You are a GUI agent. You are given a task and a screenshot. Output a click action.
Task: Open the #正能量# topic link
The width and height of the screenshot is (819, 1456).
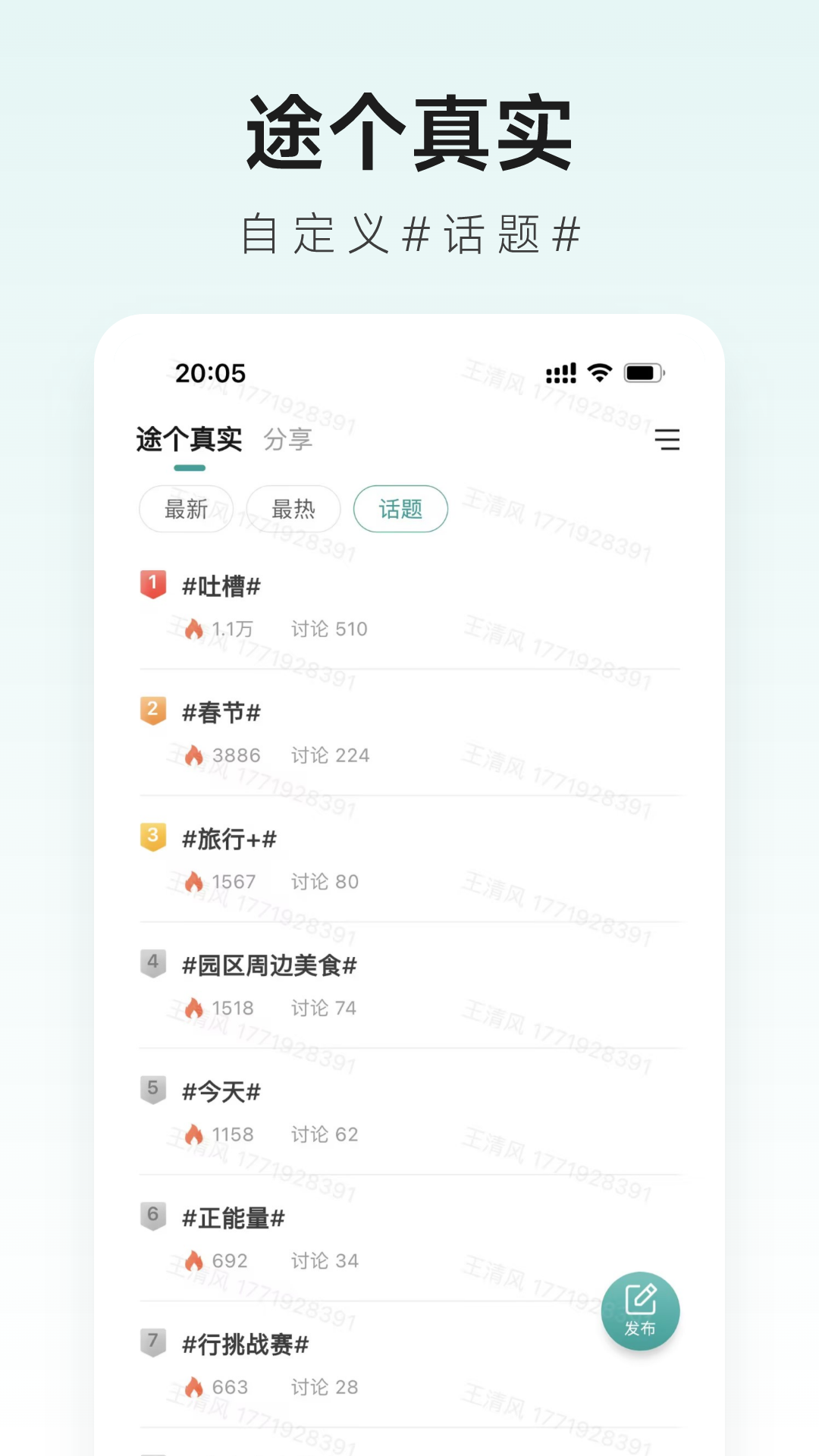click(234, 1218)
